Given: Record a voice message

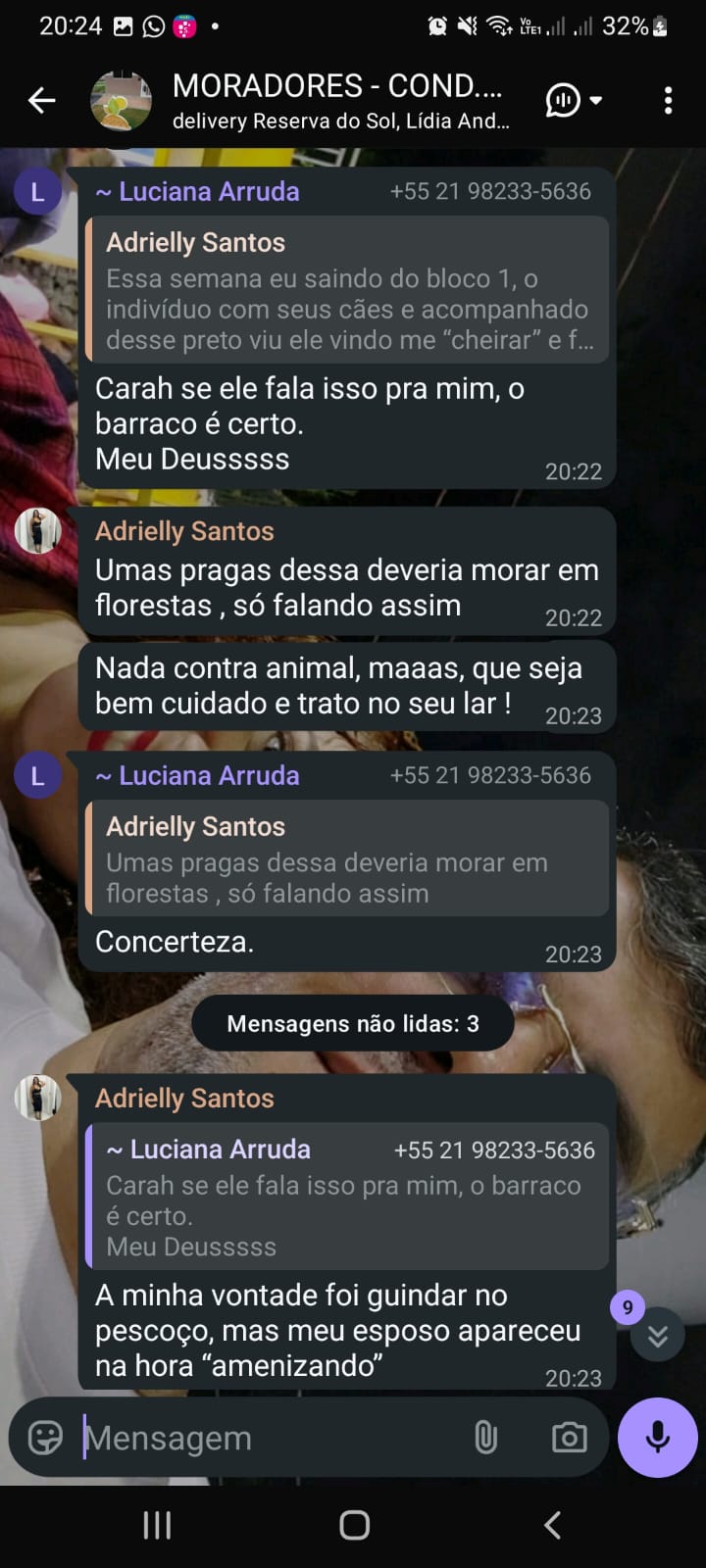Looking at the screenshot, I should tap(657, 1437).
